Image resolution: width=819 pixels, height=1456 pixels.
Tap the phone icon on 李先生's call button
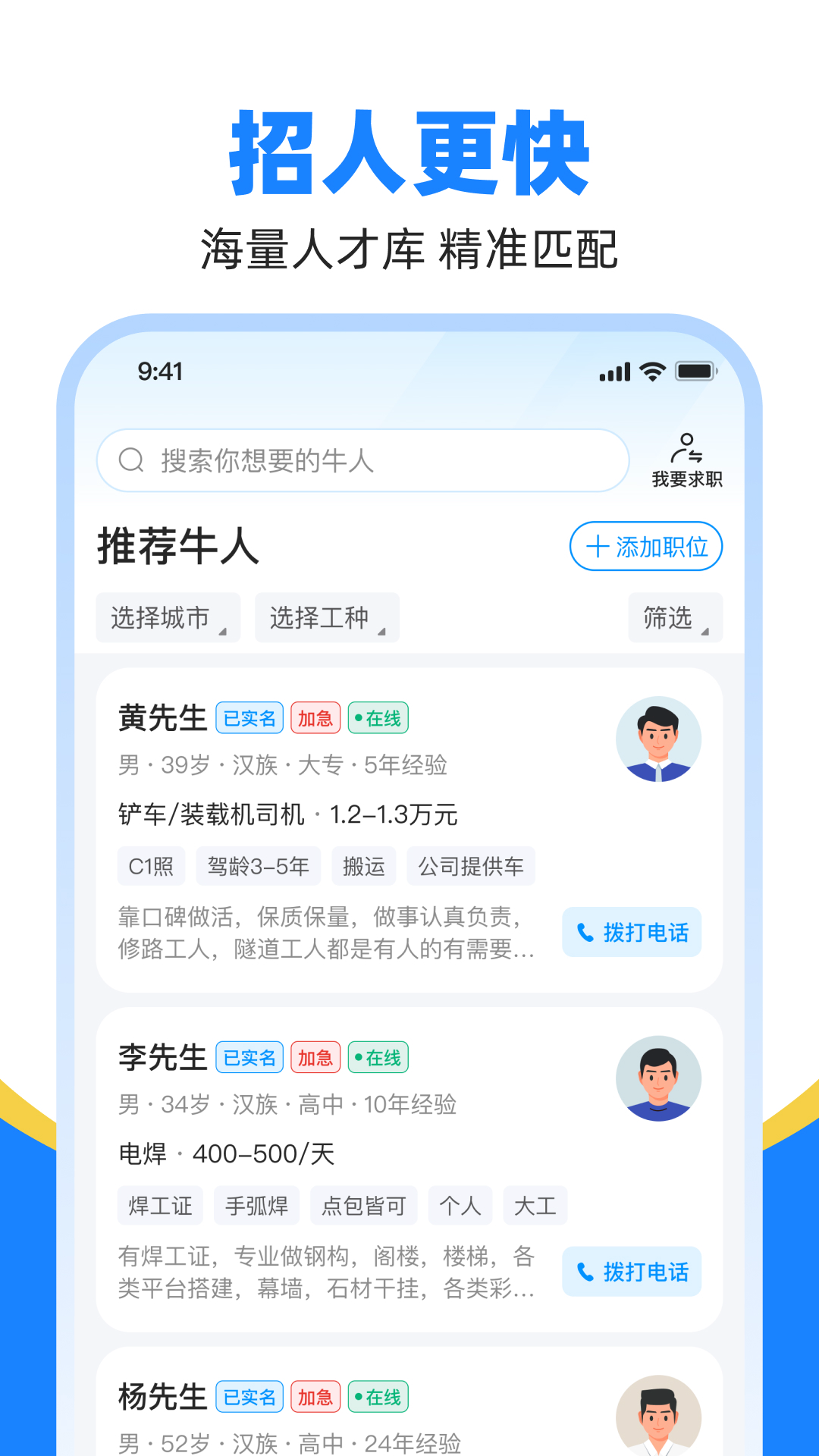pos(585,1272)
